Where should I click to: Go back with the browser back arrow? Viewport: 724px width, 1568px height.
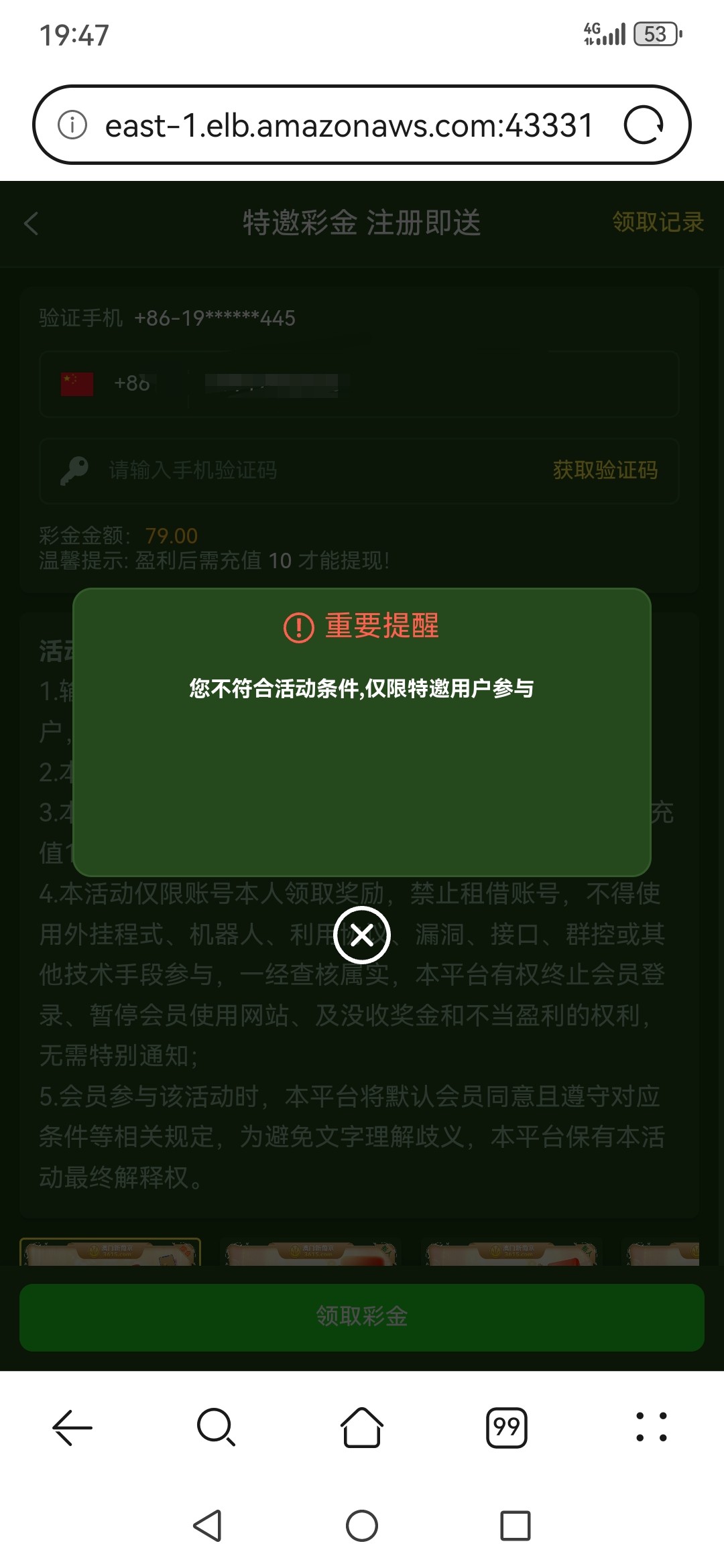click(72, 1427)
